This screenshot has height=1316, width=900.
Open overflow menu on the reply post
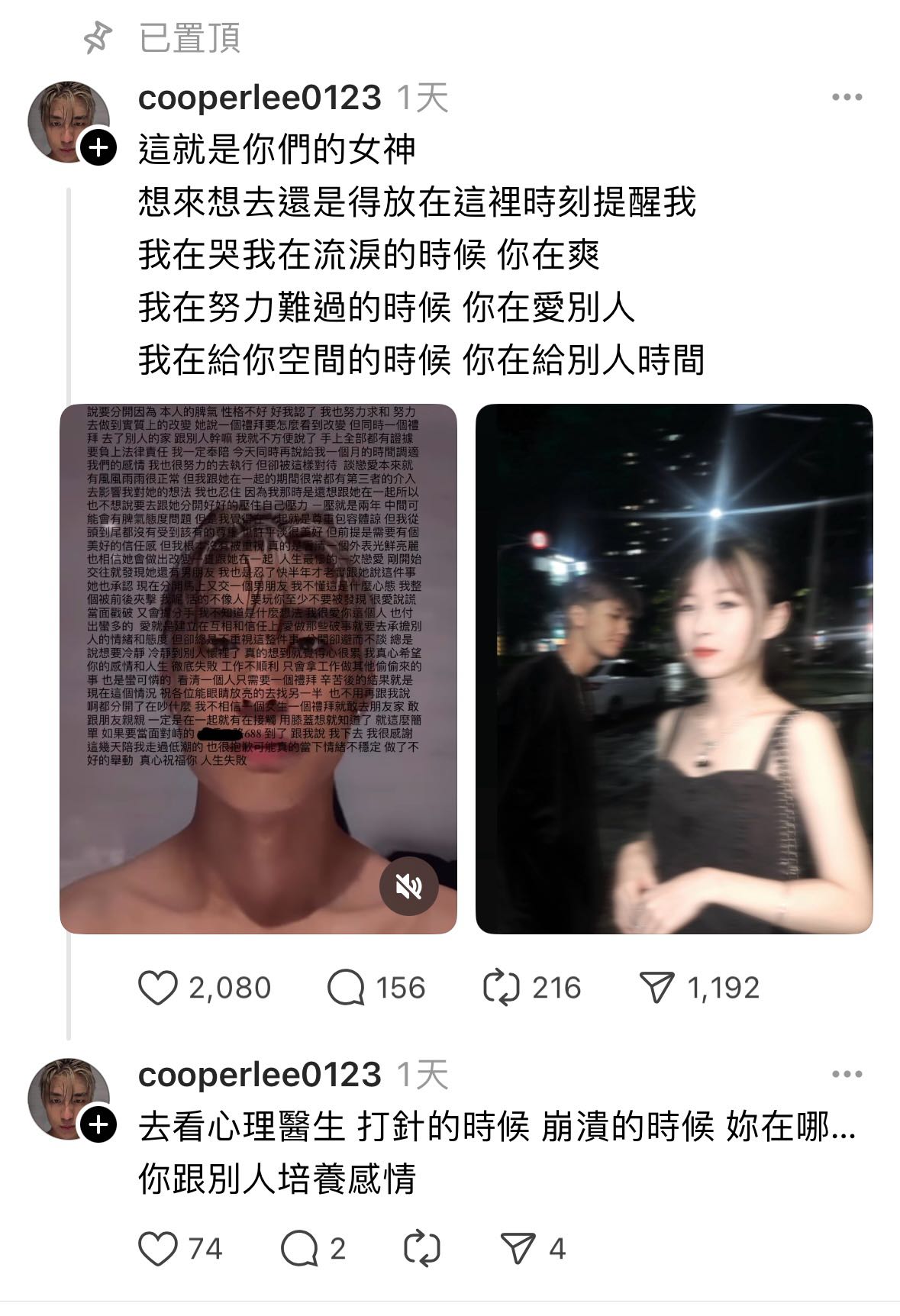click(847, 1074)
